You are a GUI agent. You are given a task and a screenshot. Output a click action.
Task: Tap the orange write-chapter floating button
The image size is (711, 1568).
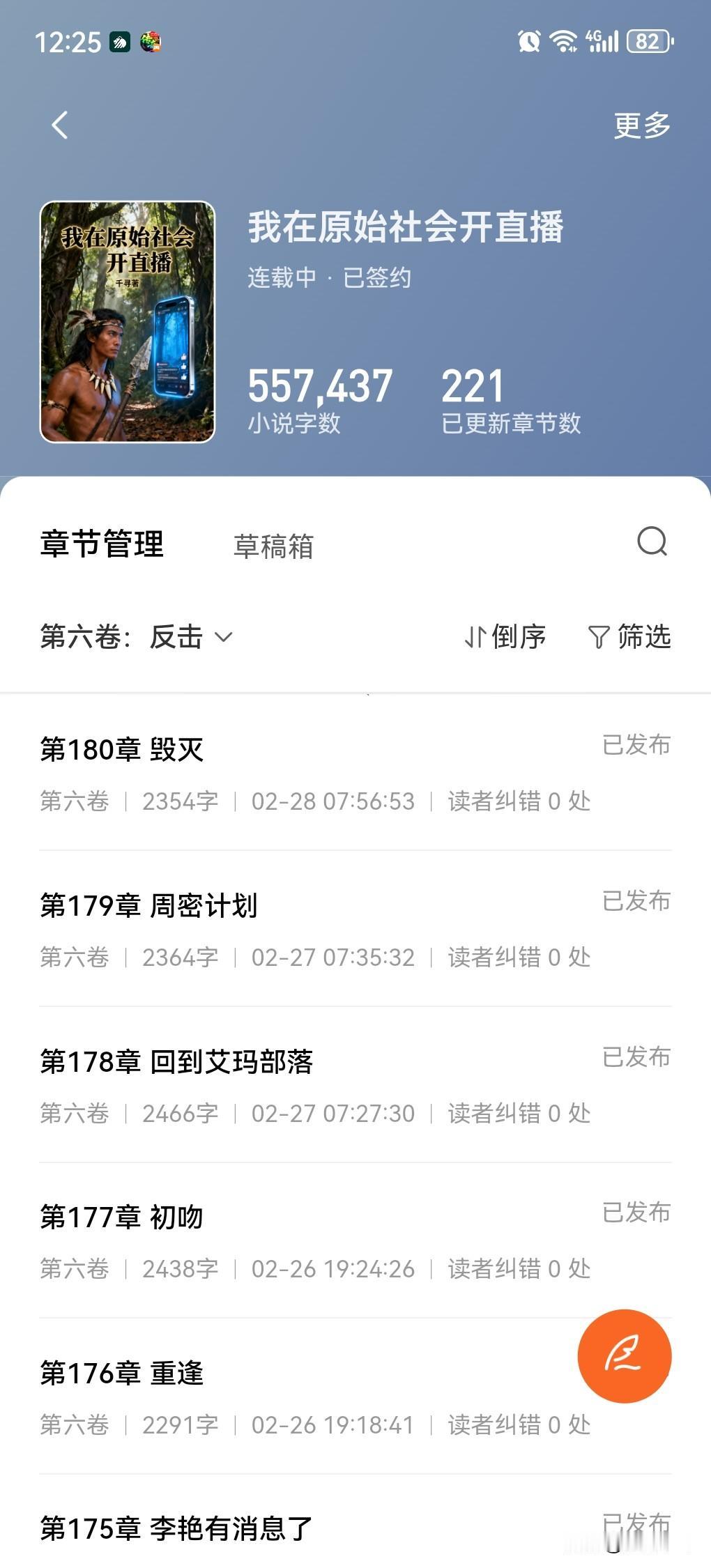pos(625,1355)
